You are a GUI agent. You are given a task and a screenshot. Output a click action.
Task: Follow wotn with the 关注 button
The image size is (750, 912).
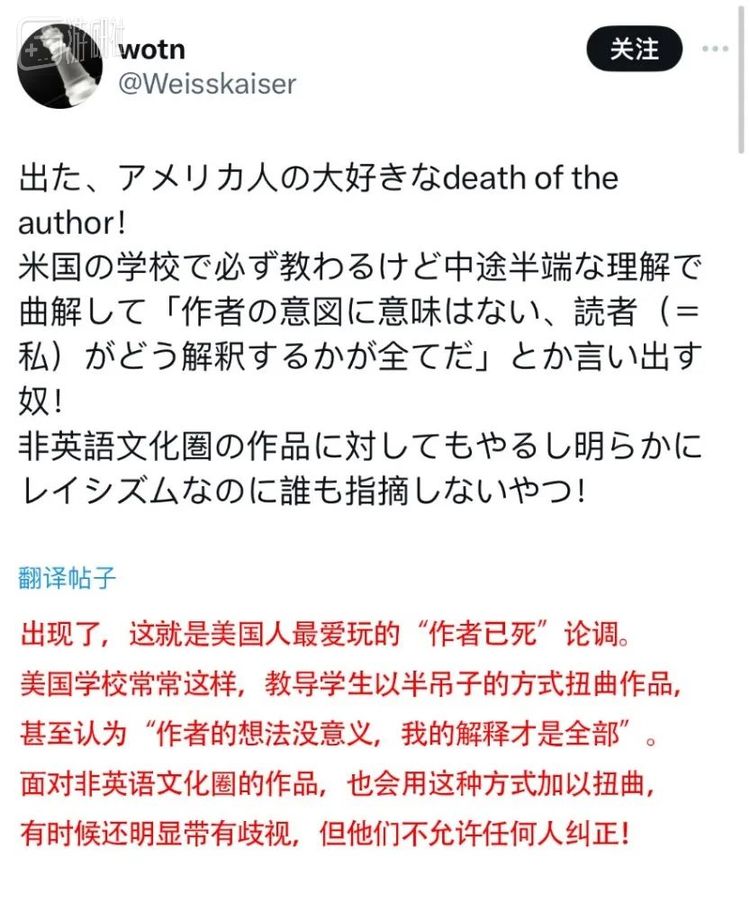click(634, 49)
